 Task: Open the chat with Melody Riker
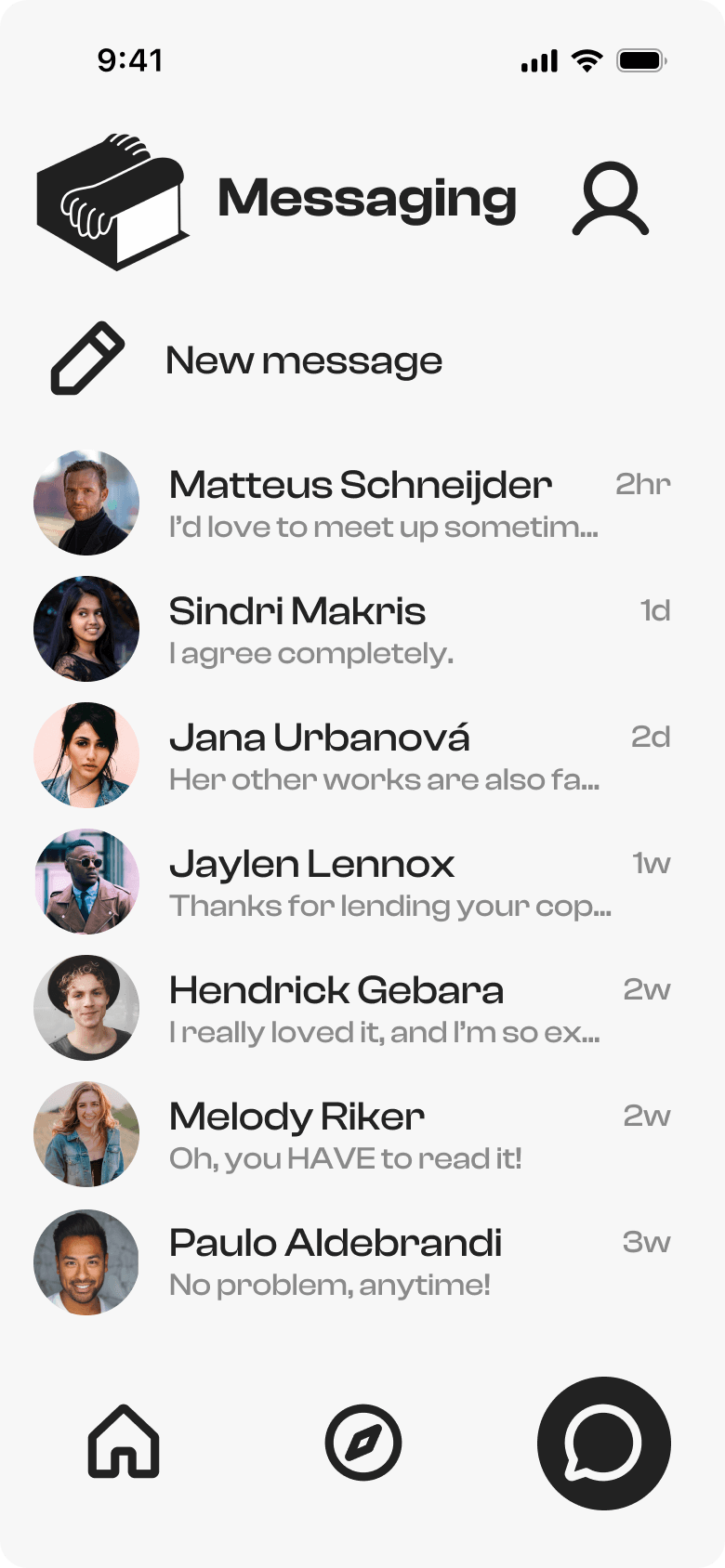(361, 1135)
